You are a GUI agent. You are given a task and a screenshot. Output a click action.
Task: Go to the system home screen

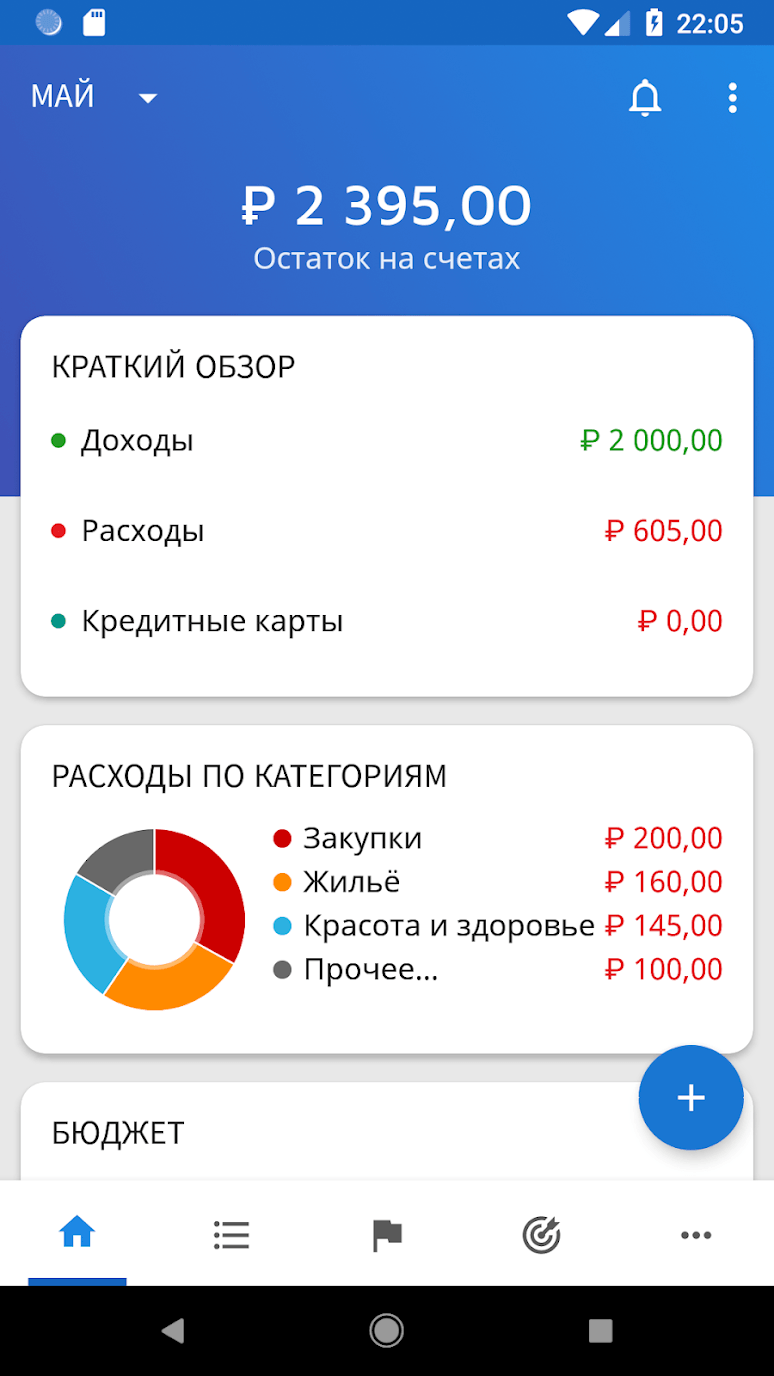[x=386, y=1330]
